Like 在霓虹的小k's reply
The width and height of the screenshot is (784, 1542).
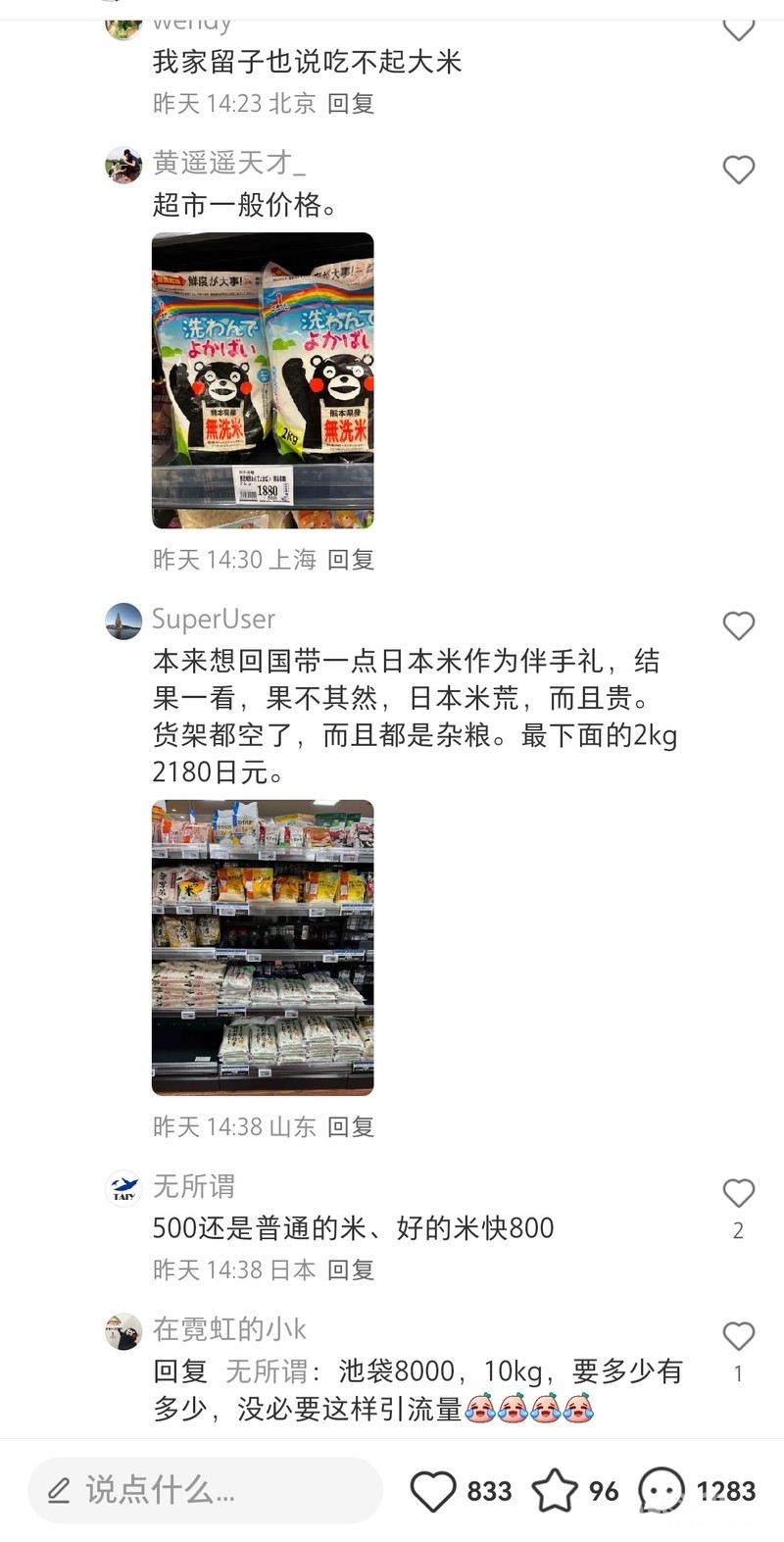738,1336
